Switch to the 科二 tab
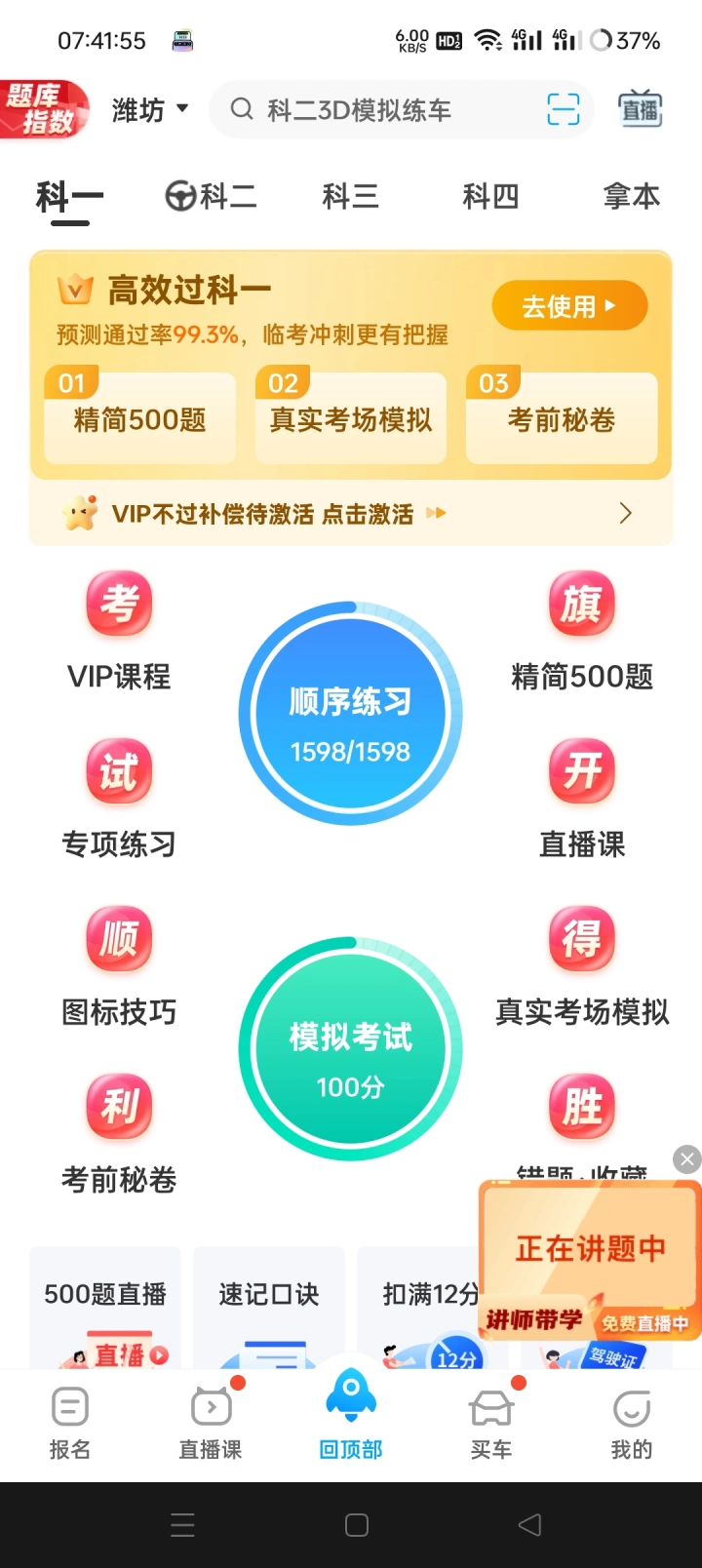Screen dimensions: 702x1568 pyautogui.click(x=212, y=197)
